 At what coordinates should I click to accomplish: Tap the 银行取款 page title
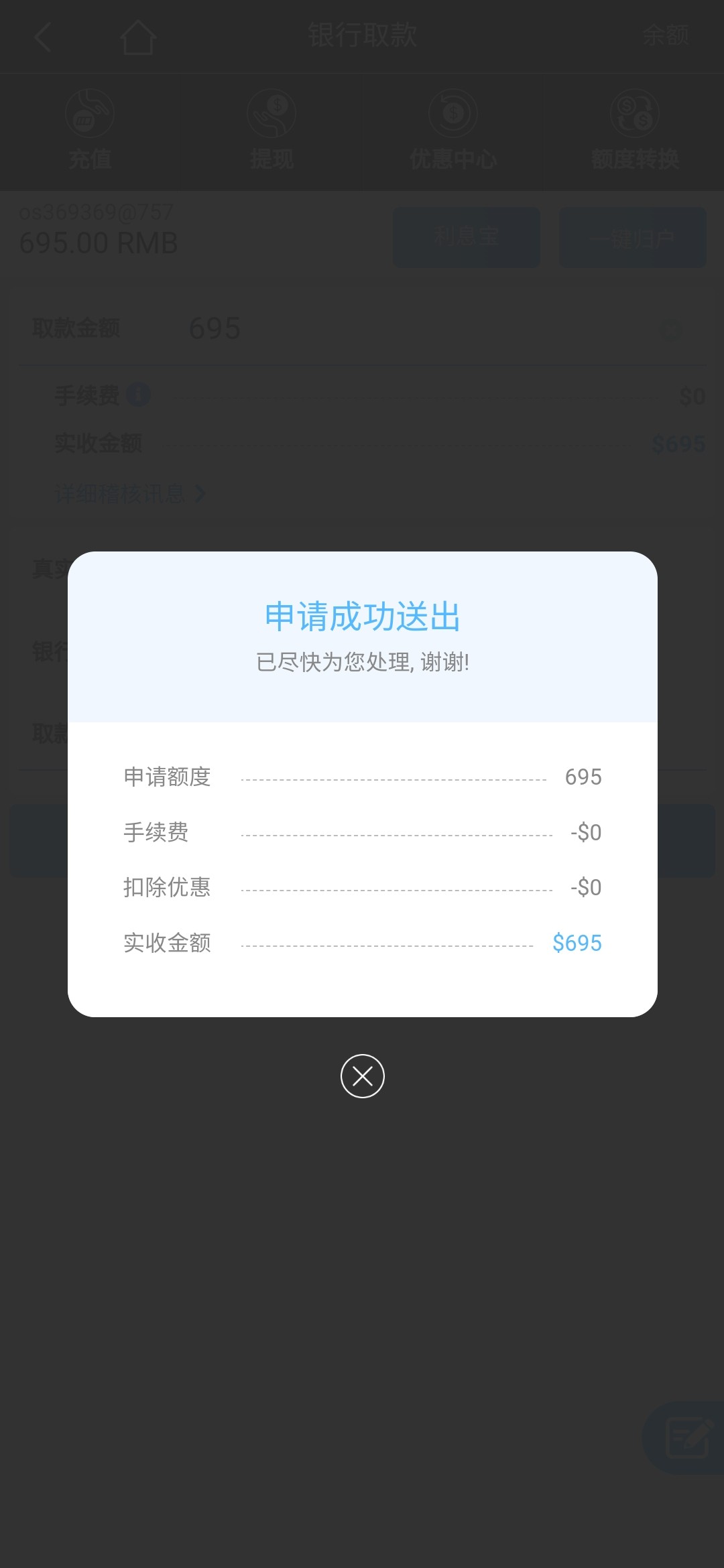pyautogui.click(x=362, y=37)
